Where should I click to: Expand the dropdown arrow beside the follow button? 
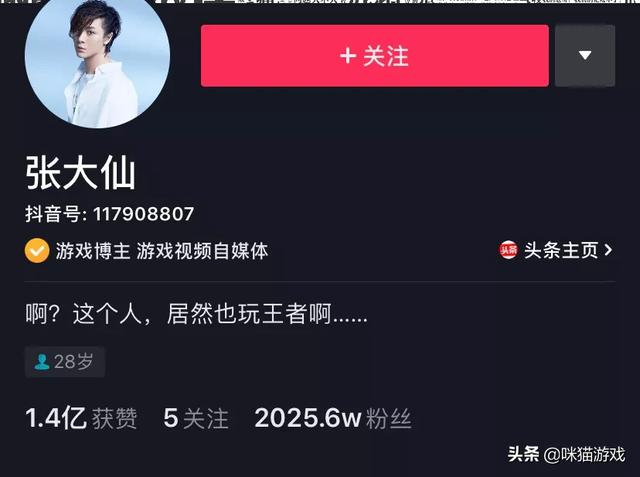(x=585, y=56)
